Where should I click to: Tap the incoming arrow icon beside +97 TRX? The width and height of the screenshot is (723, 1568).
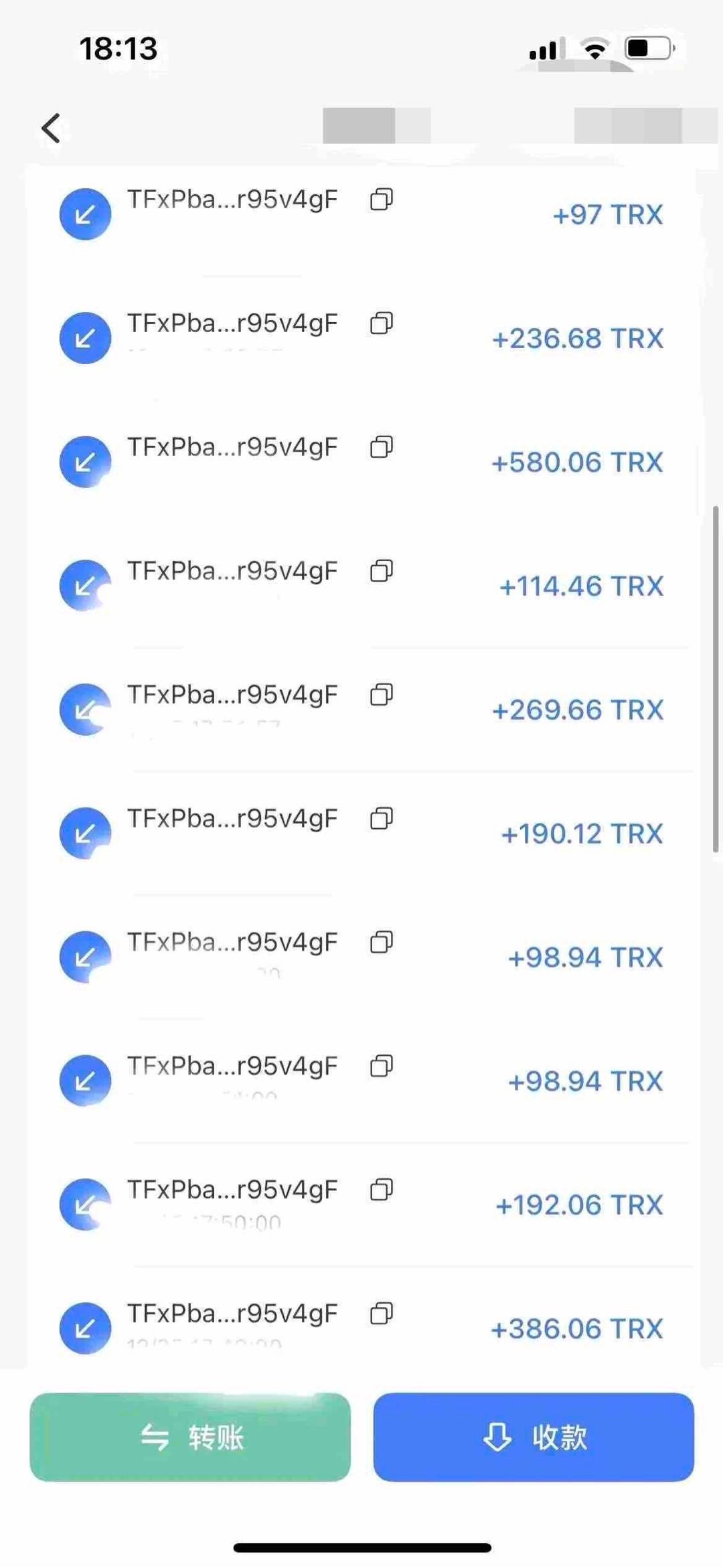[84, 213]
